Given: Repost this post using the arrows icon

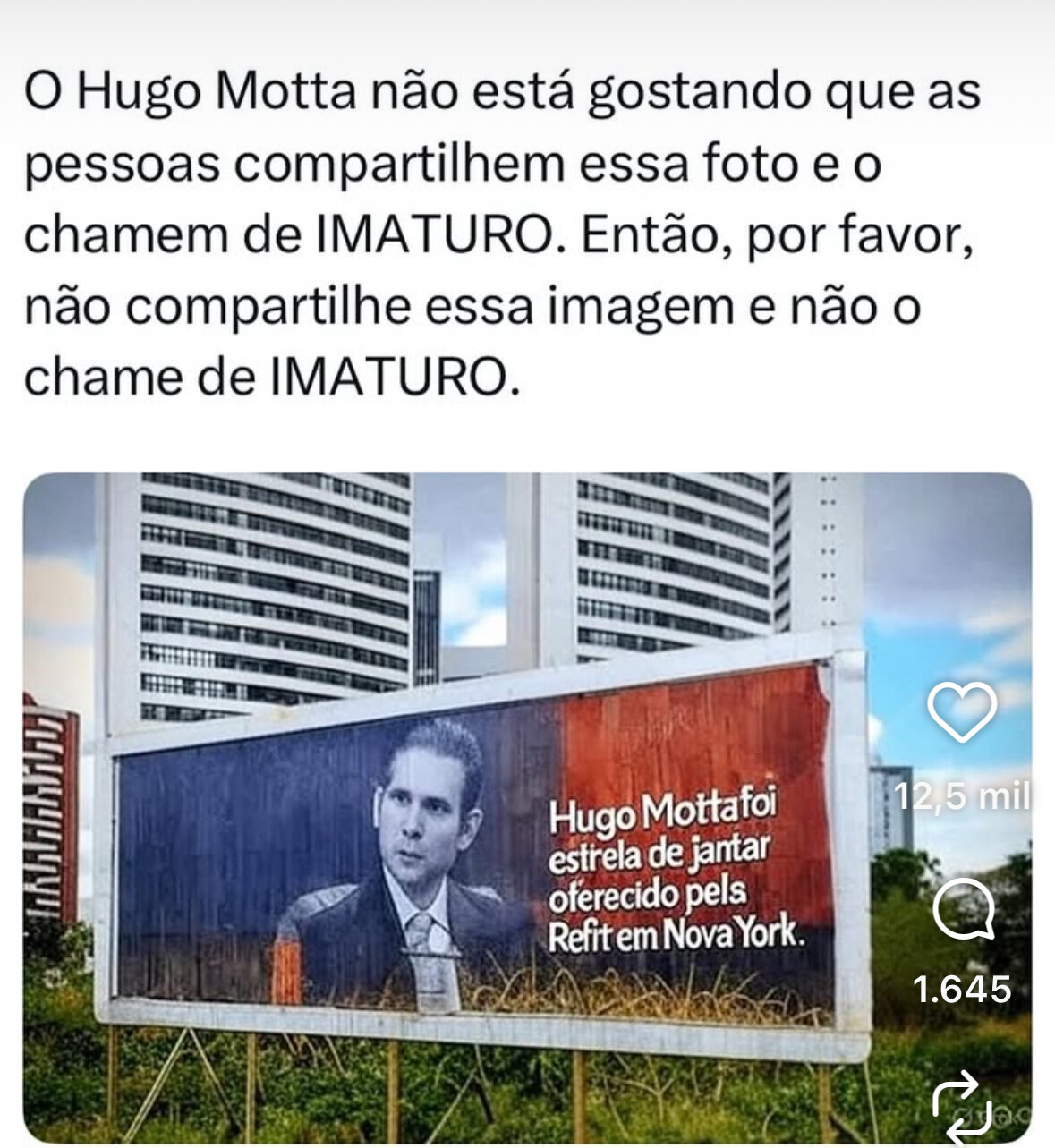Looking at the screenshot, I should pyautogui.click(x=962, y=1106).
